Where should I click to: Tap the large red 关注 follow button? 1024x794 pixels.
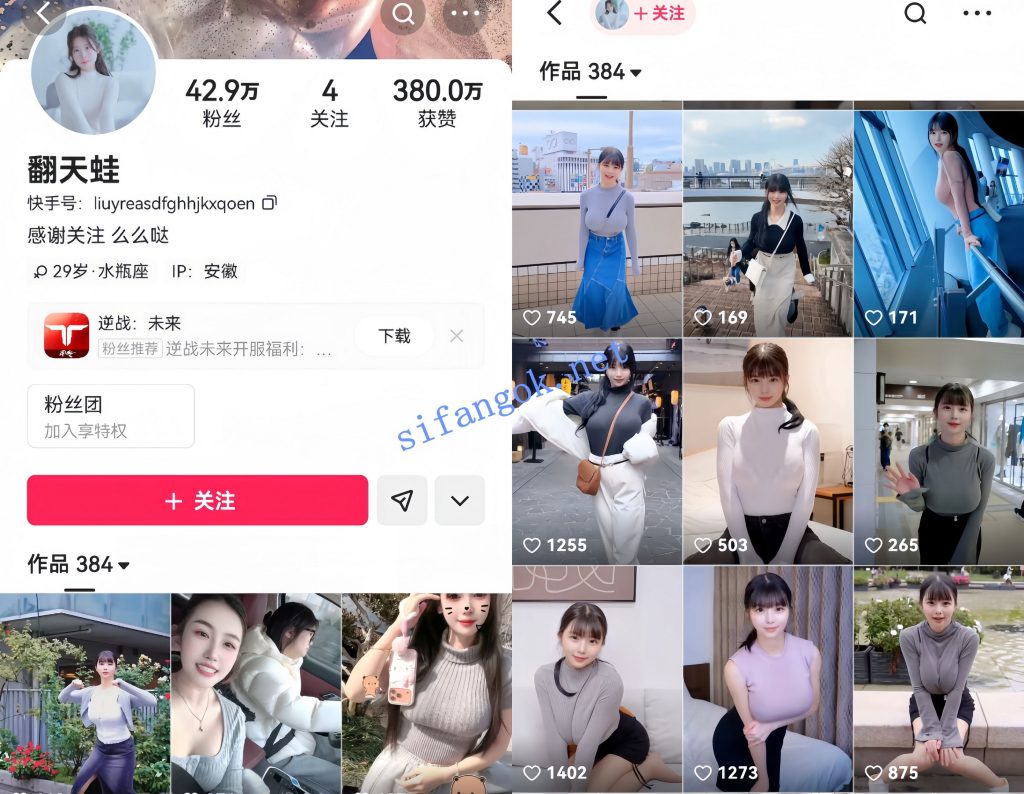pyautogui.click(x=197, y=500)
